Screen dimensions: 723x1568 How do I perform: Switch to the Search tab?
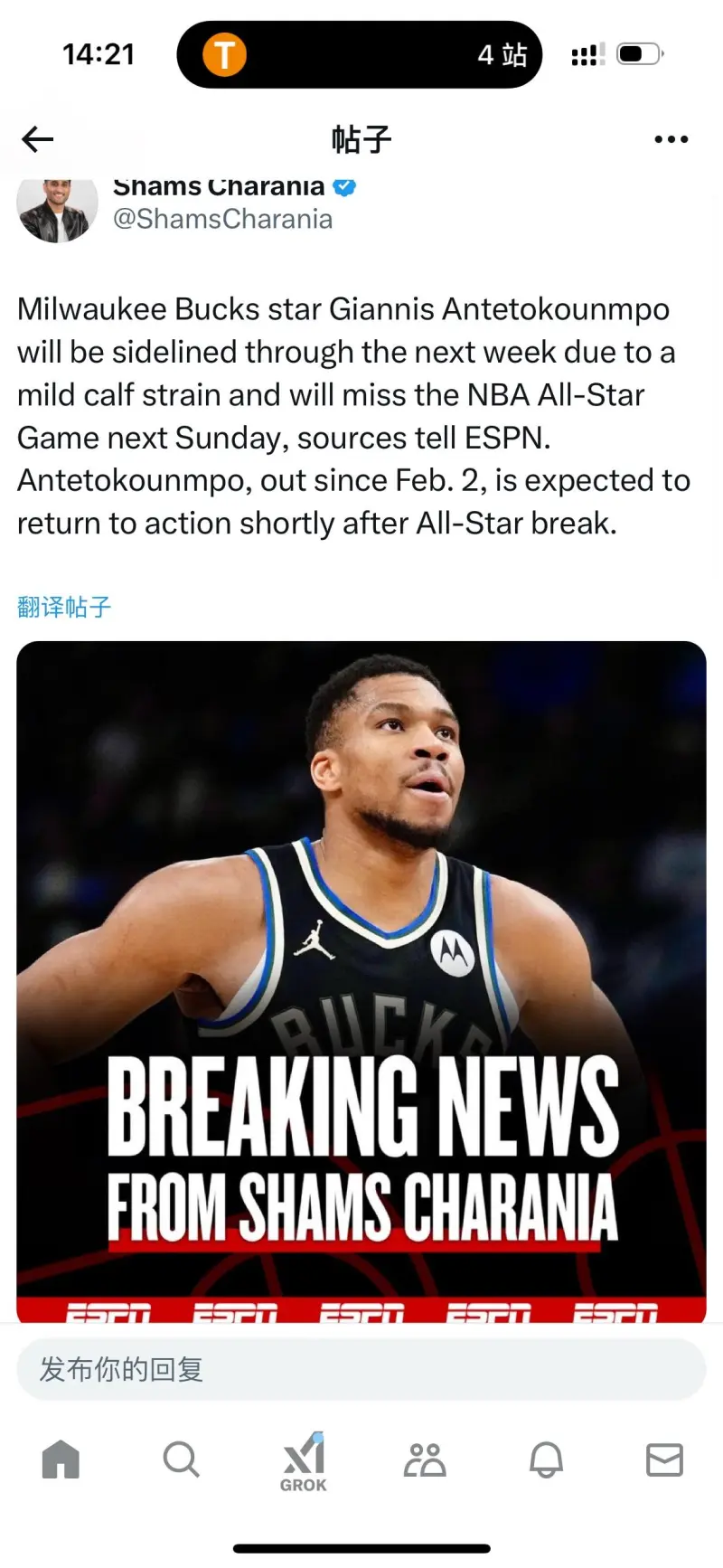181,1459
